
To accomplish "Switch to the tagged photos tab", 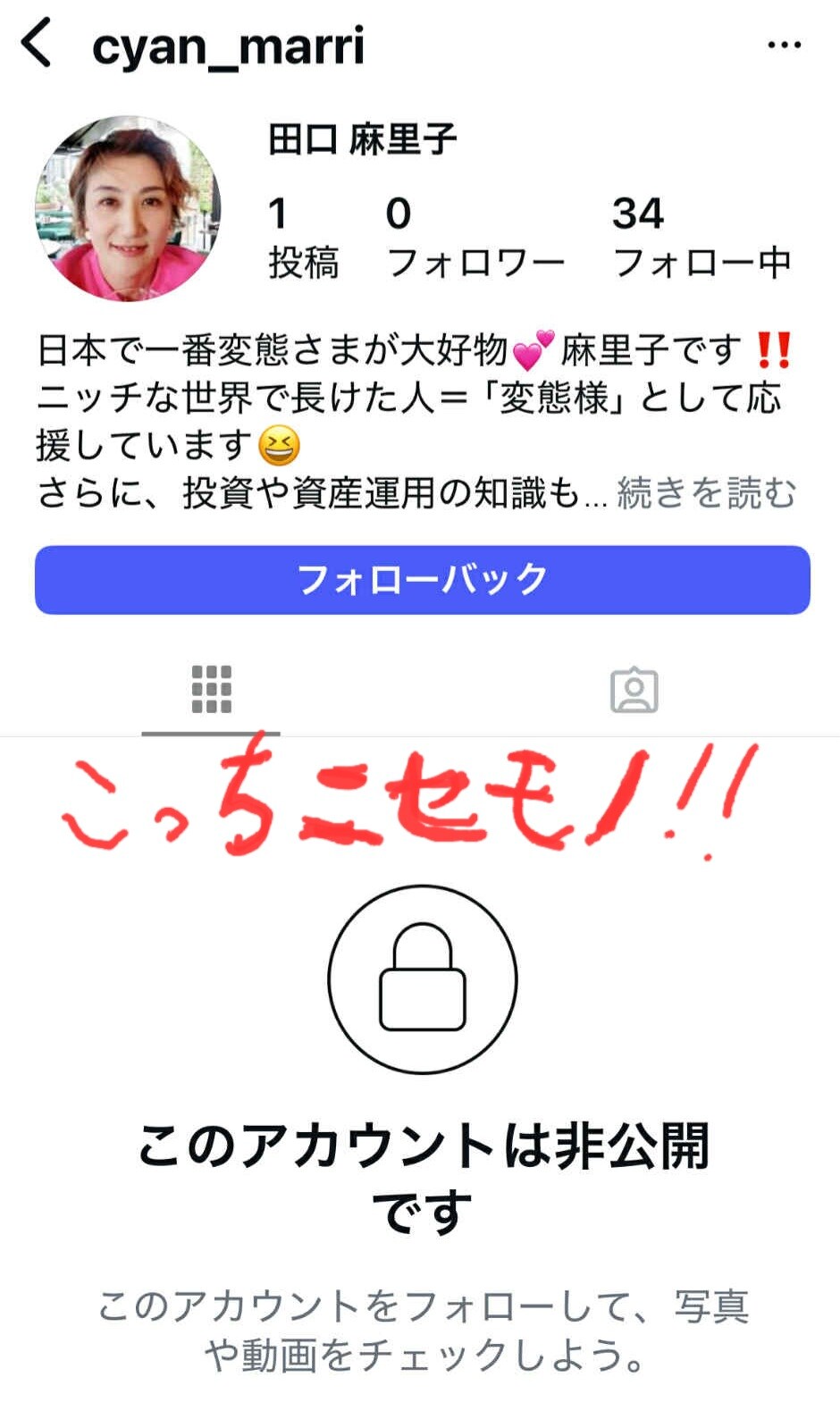I will tap(634, 690).
